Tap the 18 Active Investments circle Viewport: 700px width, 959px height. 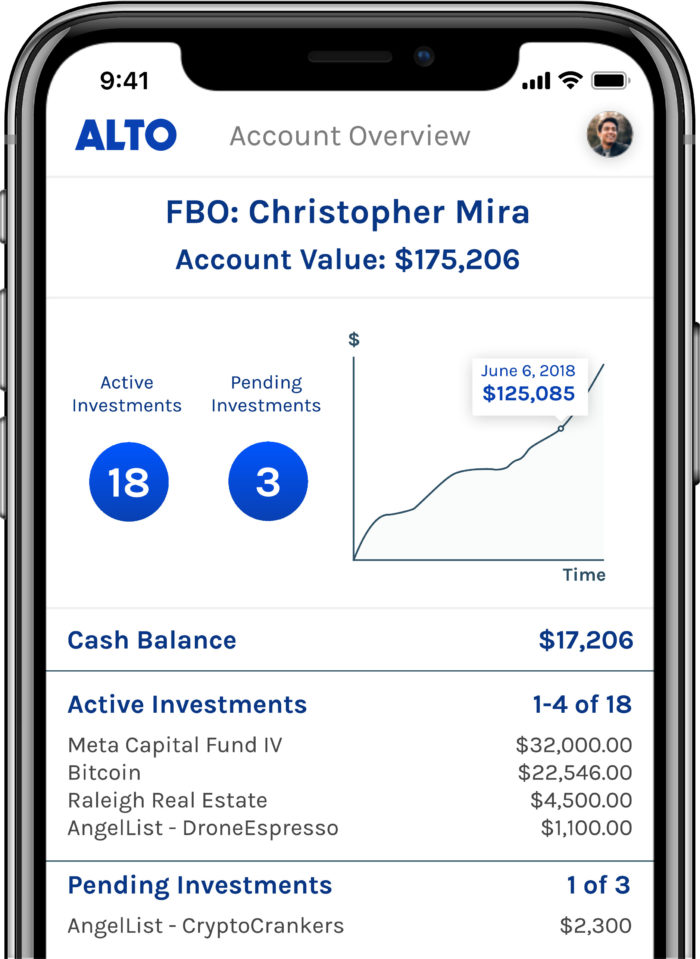pos(129,482)
